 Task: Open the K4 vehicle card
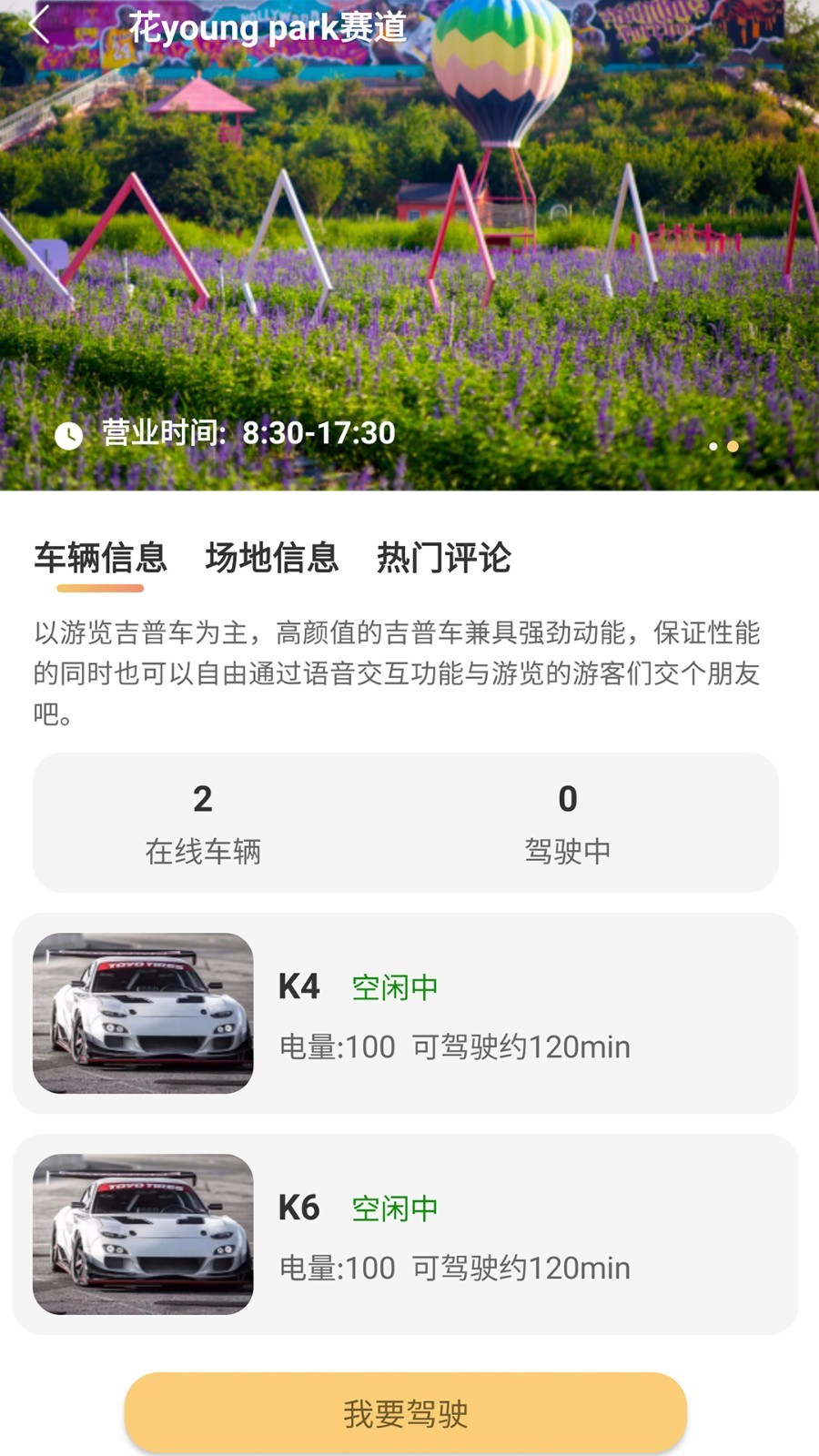(406, 1013)
